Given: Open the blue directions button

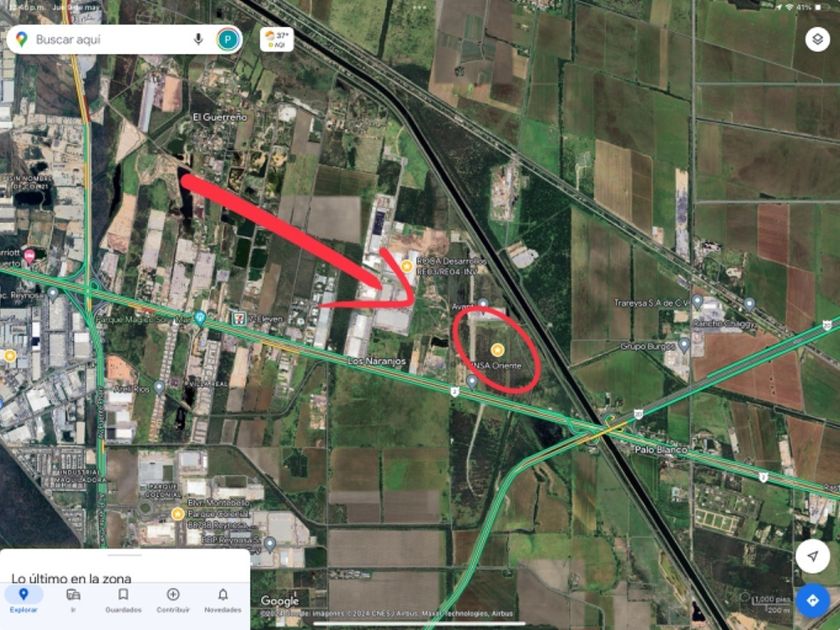Looking at the screenshot, I should 812,600.
